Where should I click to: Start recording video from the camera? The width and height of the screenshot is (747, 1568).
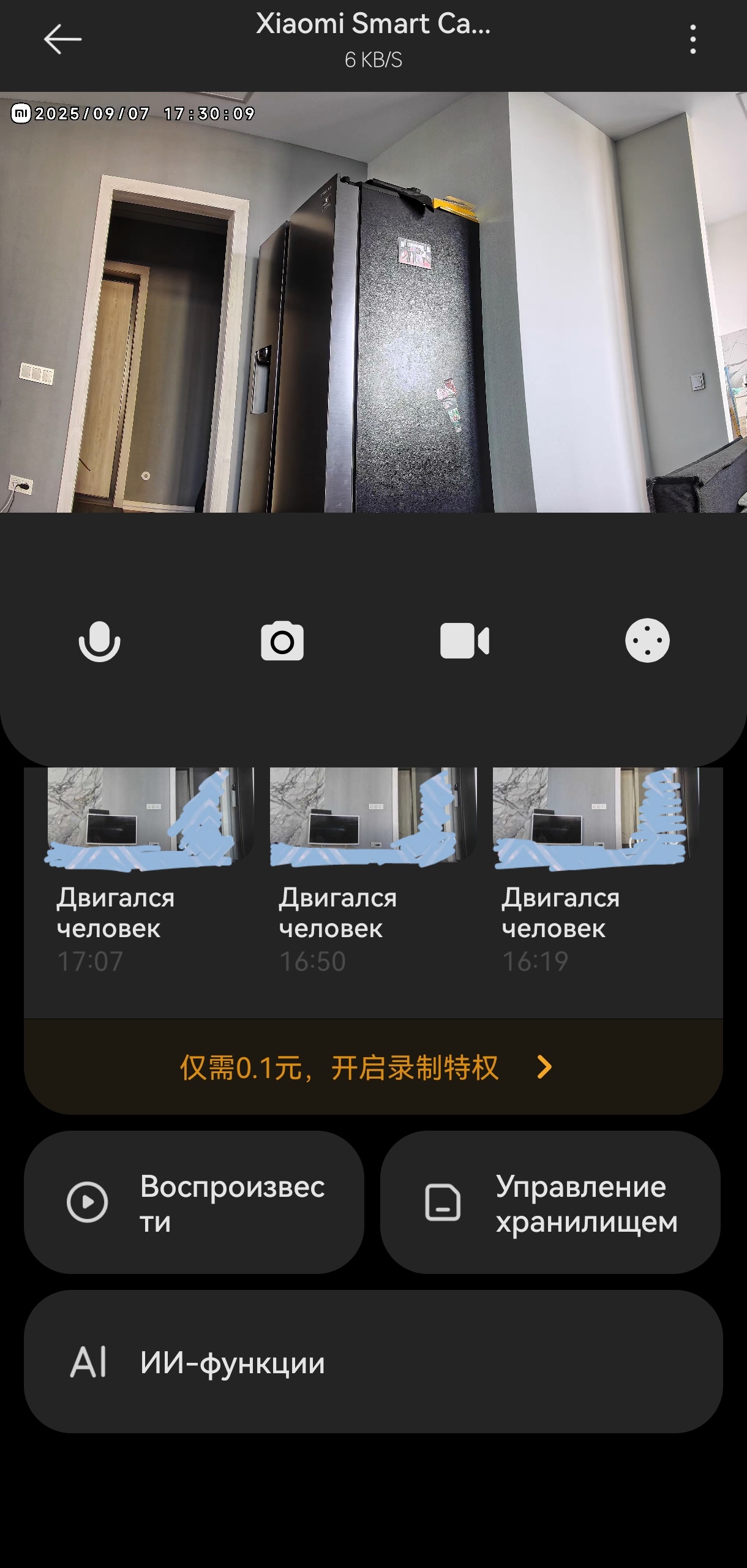(x=465, y=641)
